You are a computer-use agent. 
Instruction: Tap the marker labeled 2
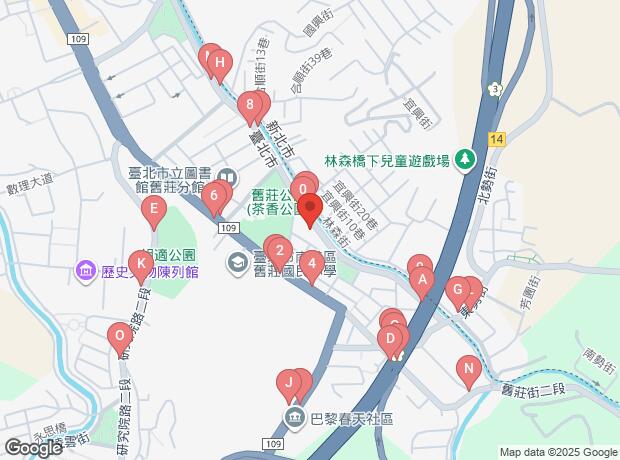(x=281, y=252)
